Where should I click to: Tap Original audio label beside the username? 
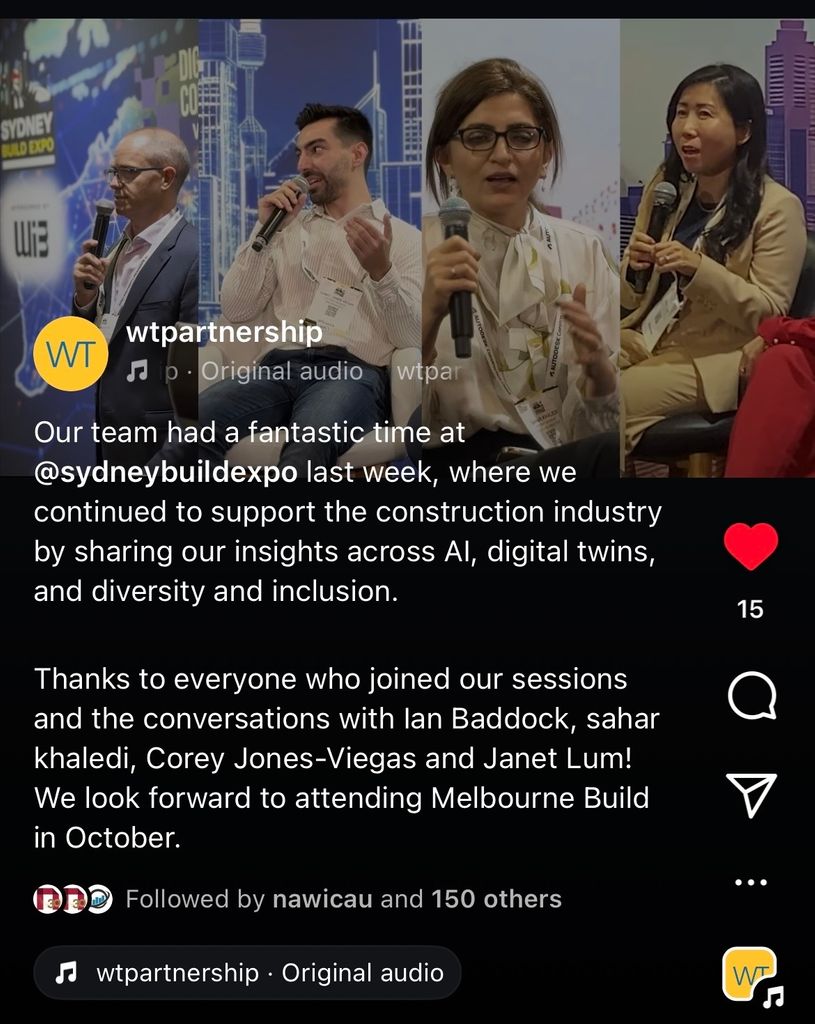(282, 371)
